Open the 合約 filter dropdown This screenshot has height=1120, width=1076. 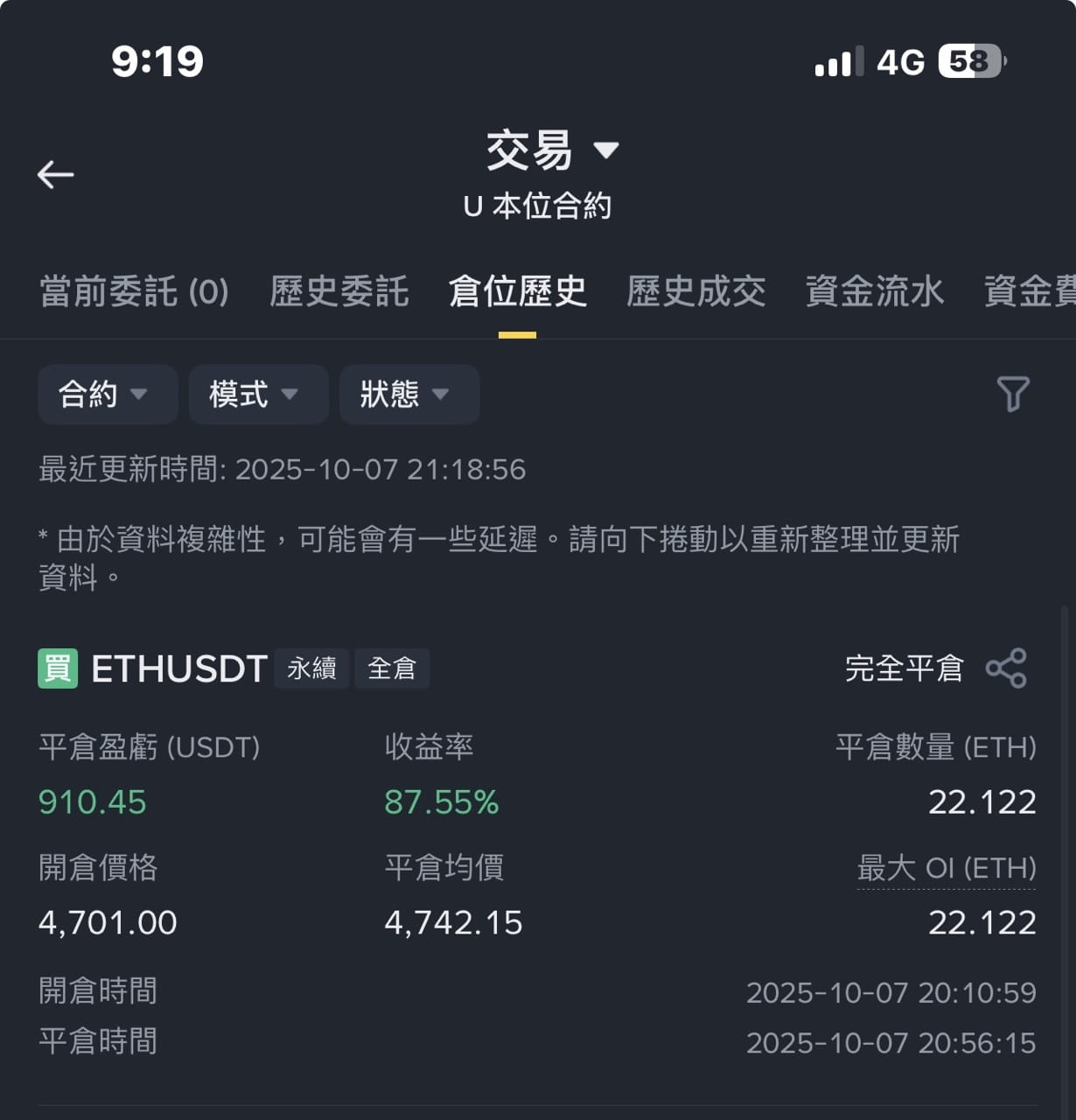107,395
